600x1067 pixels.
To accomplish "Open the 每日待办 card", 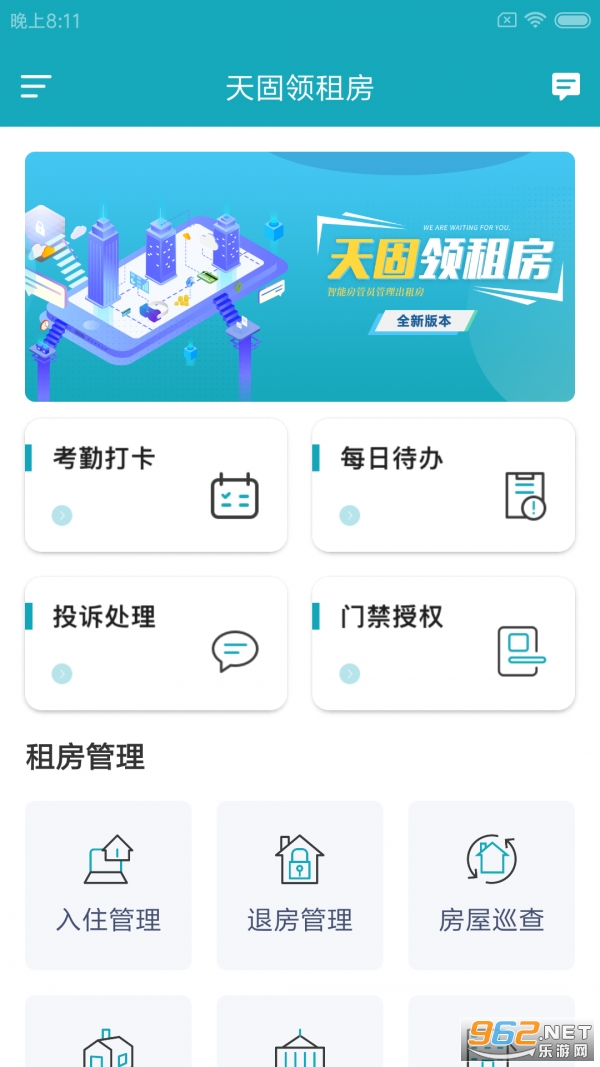I will pyautogui.click(x=443, y=485).
